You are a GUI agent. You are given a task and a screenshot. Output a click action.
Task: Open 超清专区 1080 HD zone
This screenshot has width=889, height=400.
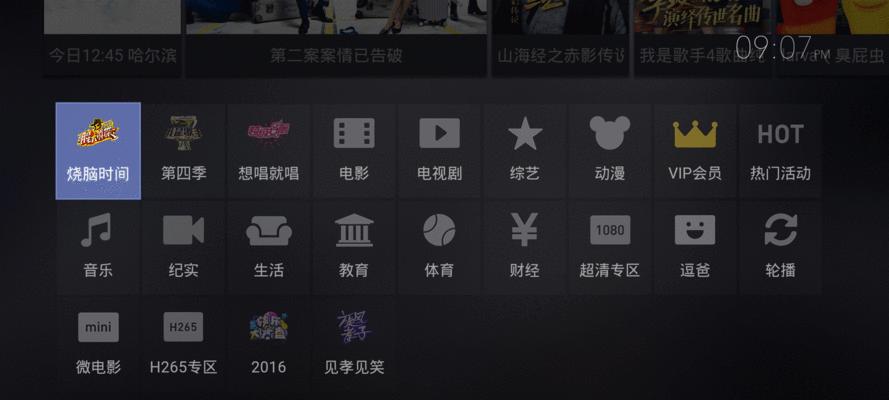tap(610, 247)
